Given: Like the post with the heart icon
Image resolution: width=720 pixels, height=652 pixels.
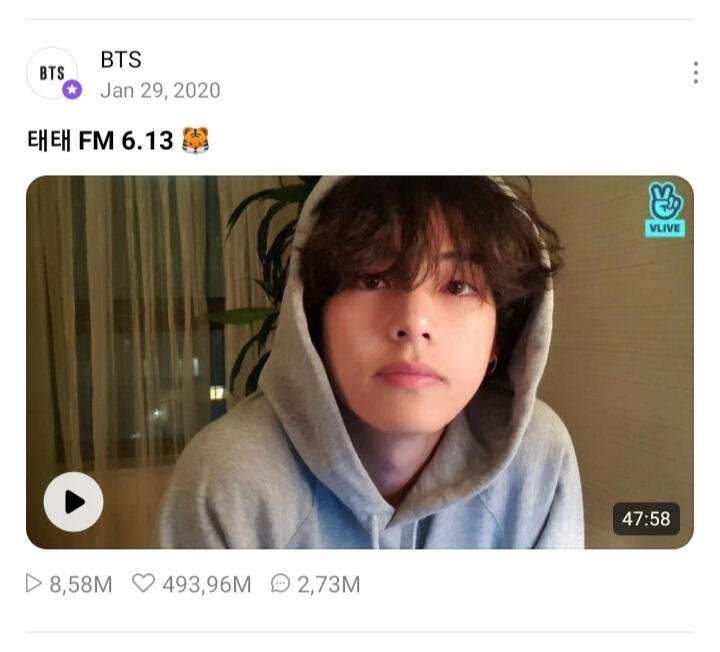Looking at the screenshot, I should tap(145, 583).
